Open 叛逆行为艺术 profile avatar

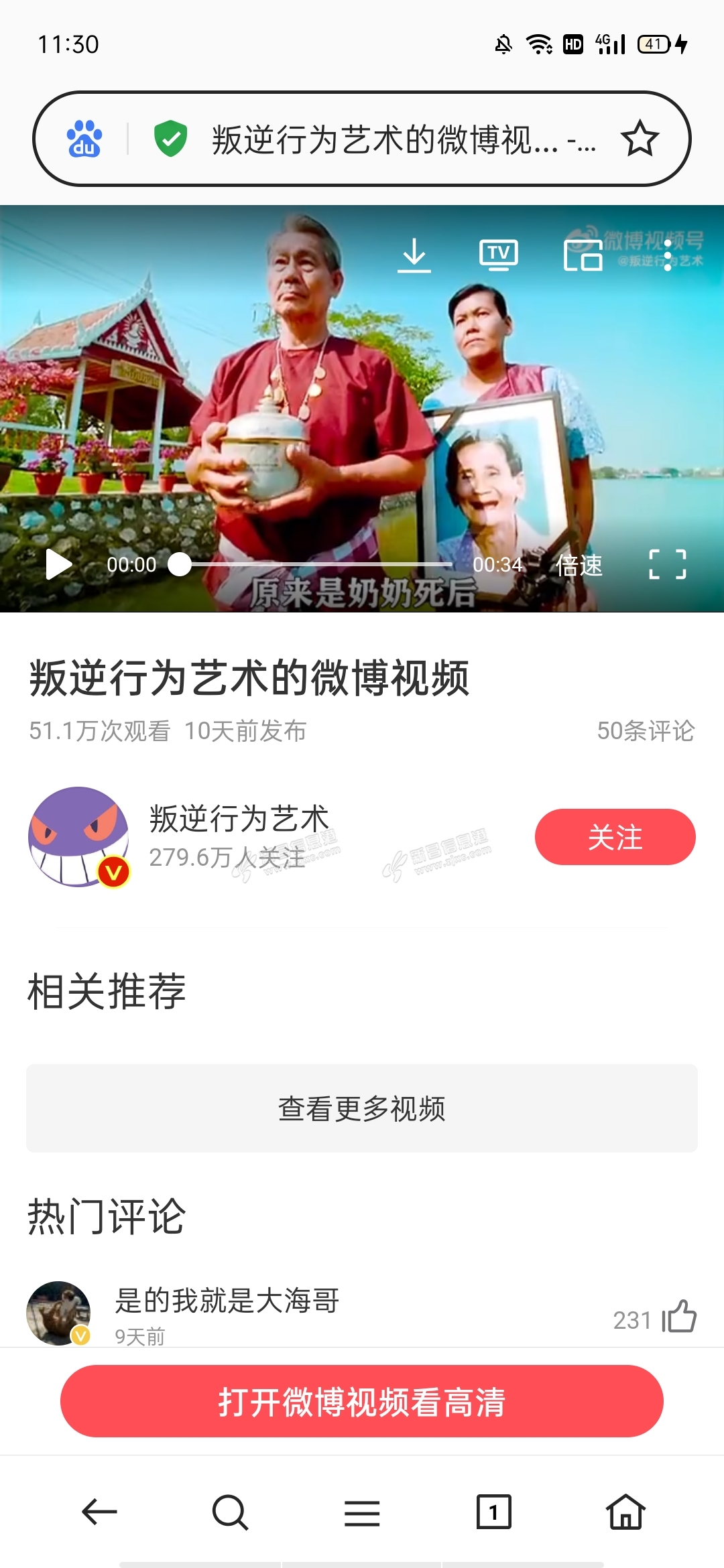[x=78, y=837]
